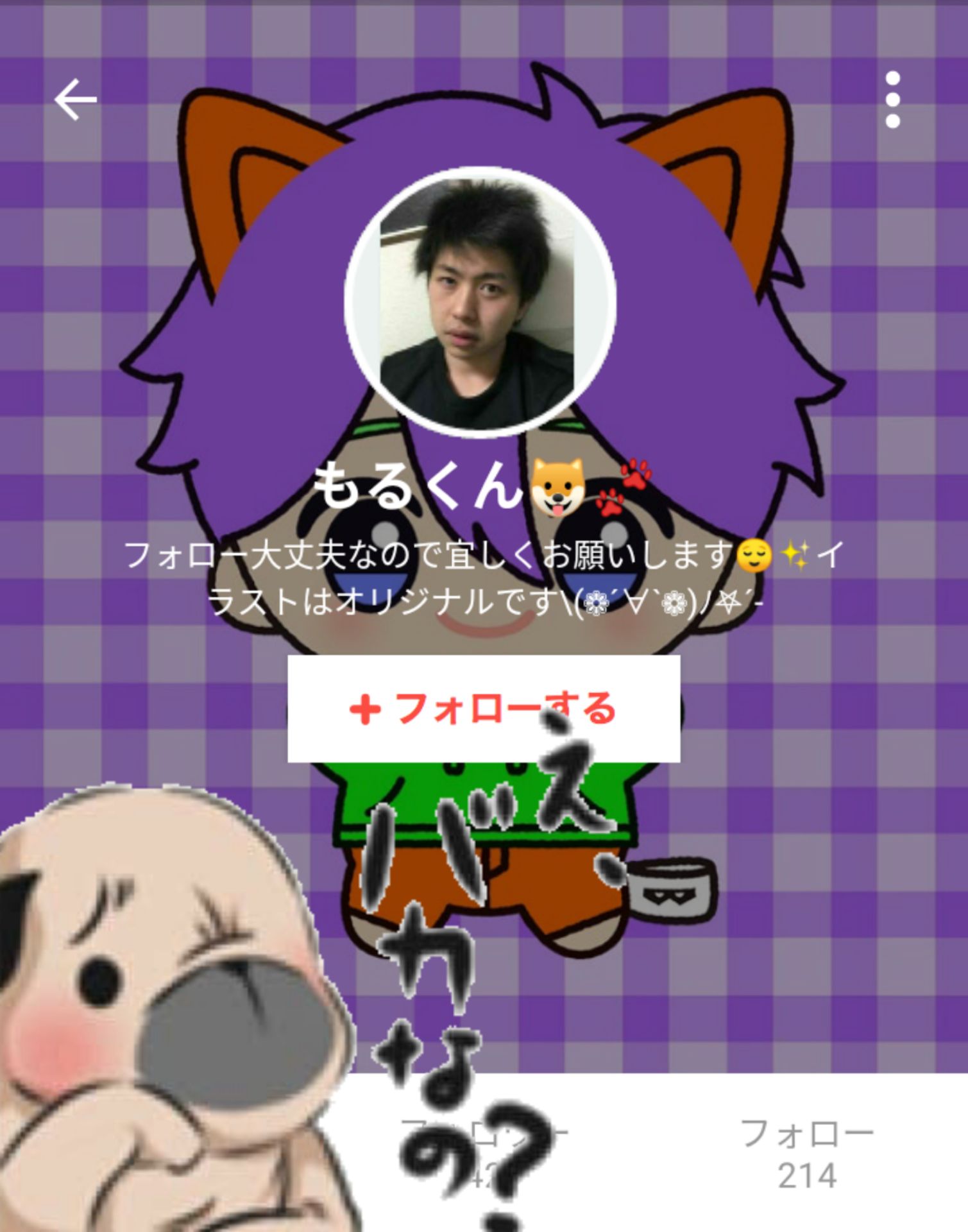View the フォロー 214 following list
This screenshot has width=968, height=1232.
click(806, 1153)
